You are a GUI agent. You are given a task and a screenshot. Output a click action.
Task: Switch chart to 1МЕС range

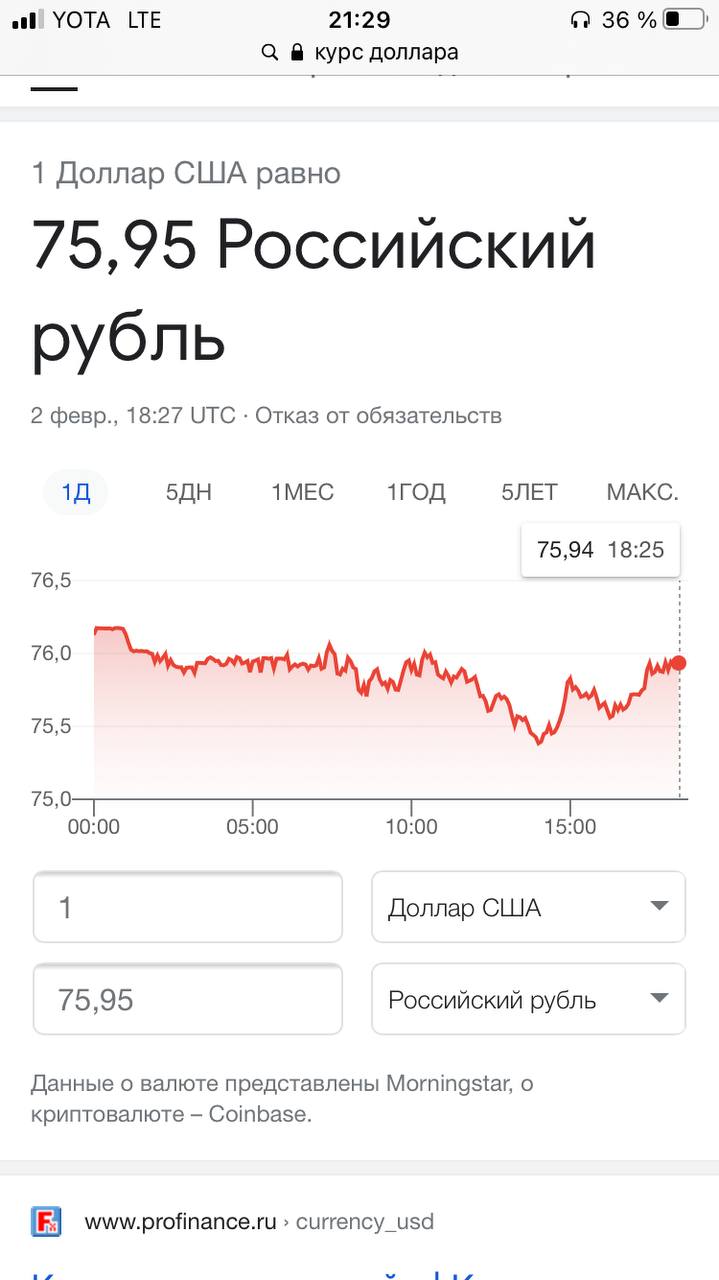coord(302,492)
